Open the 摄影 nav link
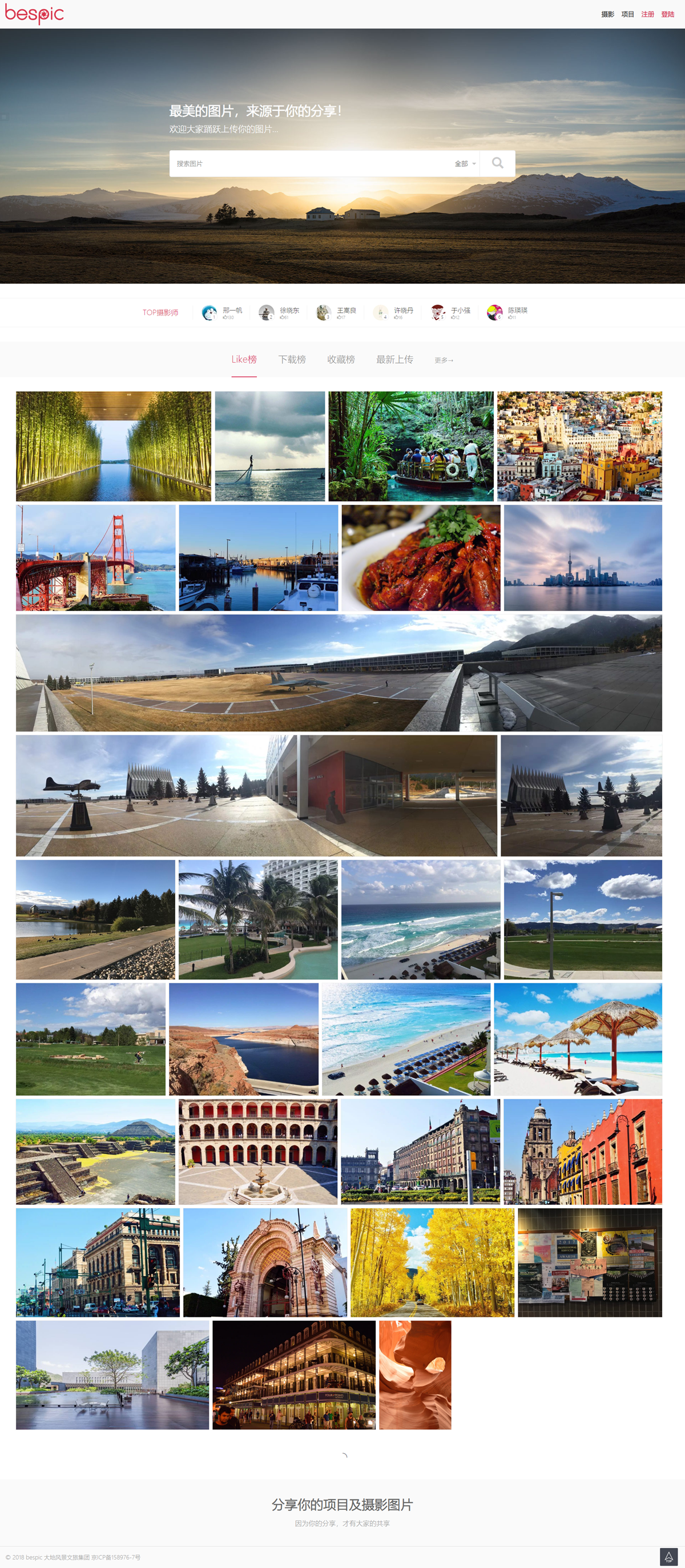 point(607,14)
